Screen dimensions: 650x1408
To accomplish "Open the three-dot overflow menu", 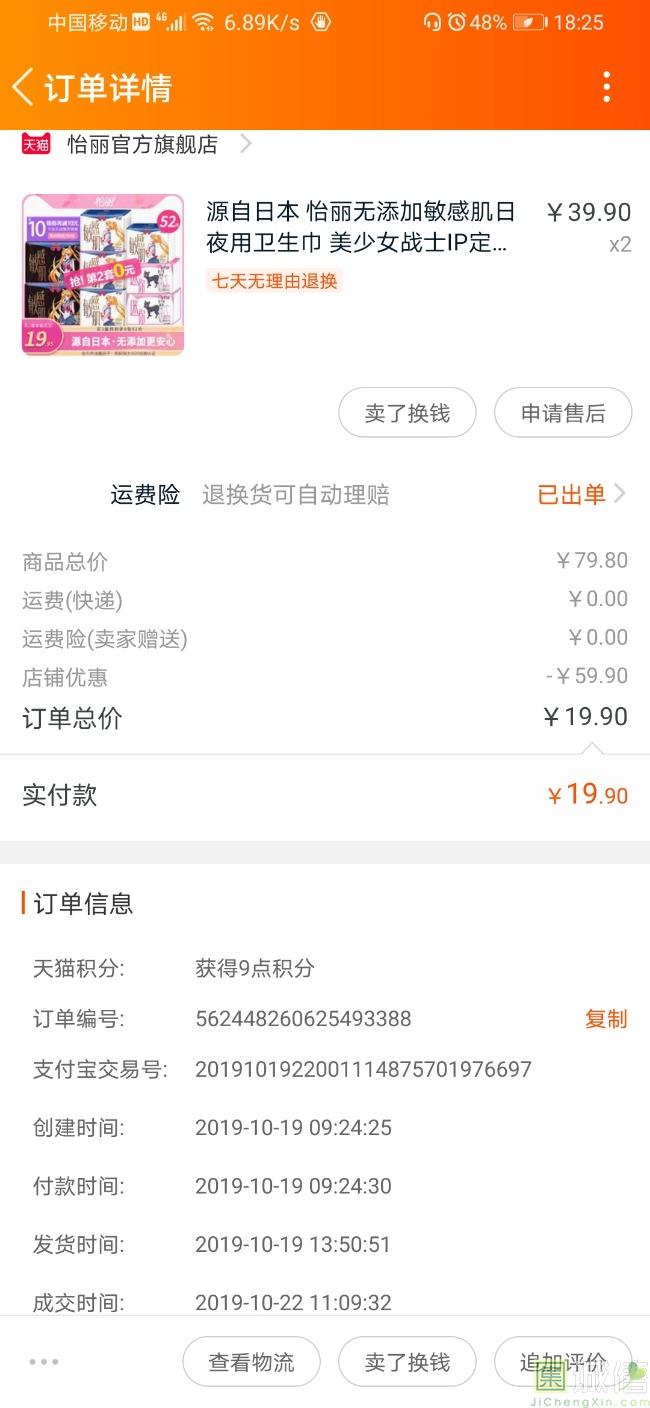I will (606, 88).
